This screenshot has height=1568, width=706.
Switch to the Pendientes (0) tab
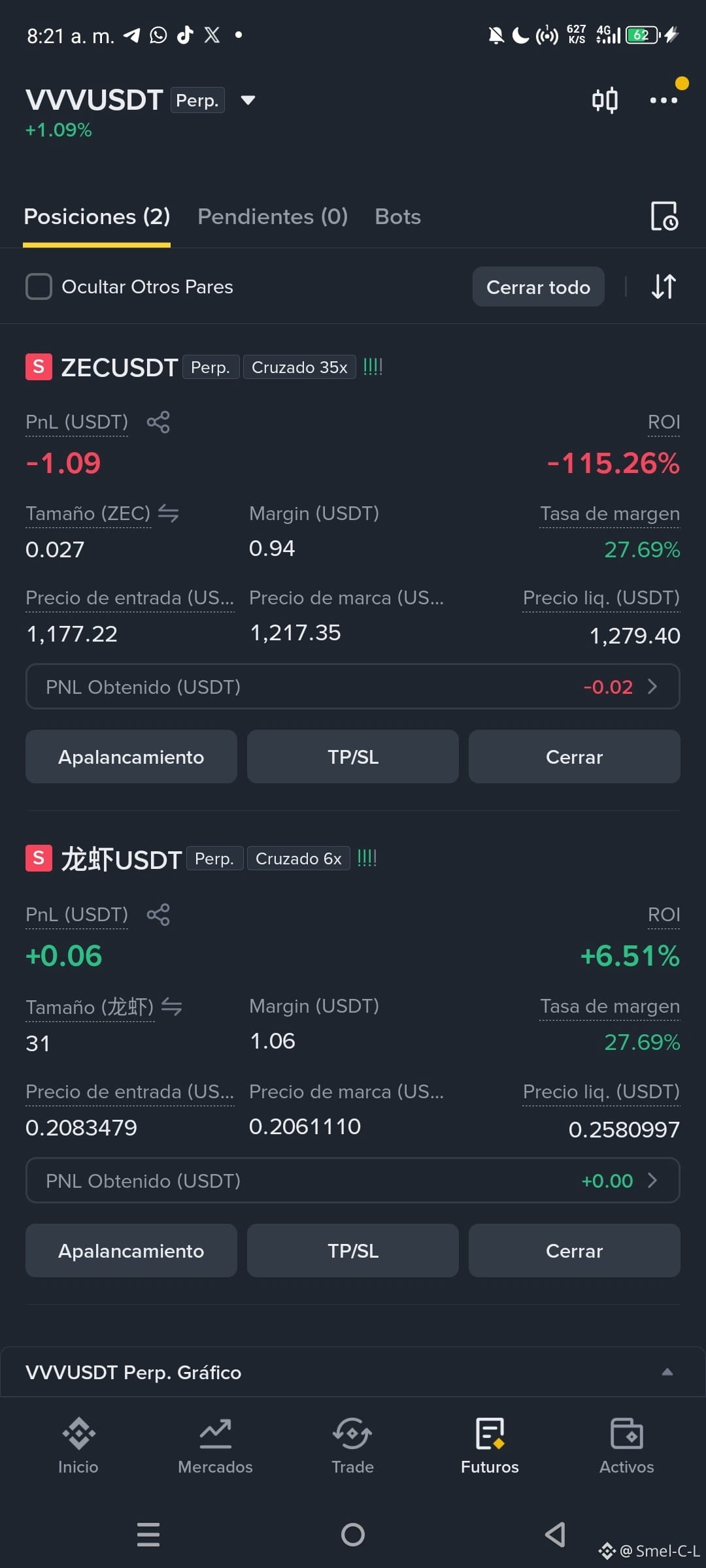[273, 216]
